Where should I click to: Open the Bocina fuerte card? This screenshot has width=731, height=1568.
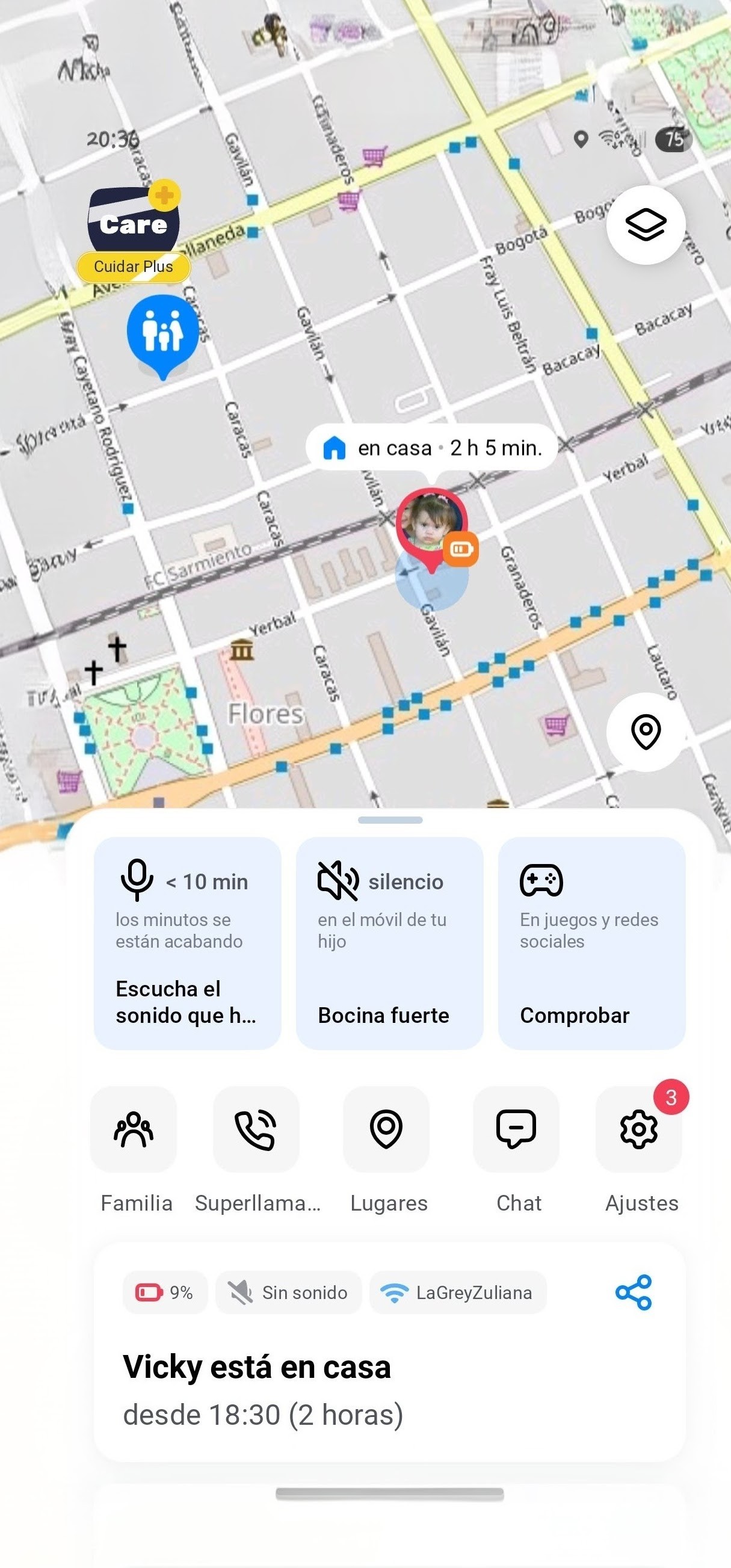tap(389, 942)
